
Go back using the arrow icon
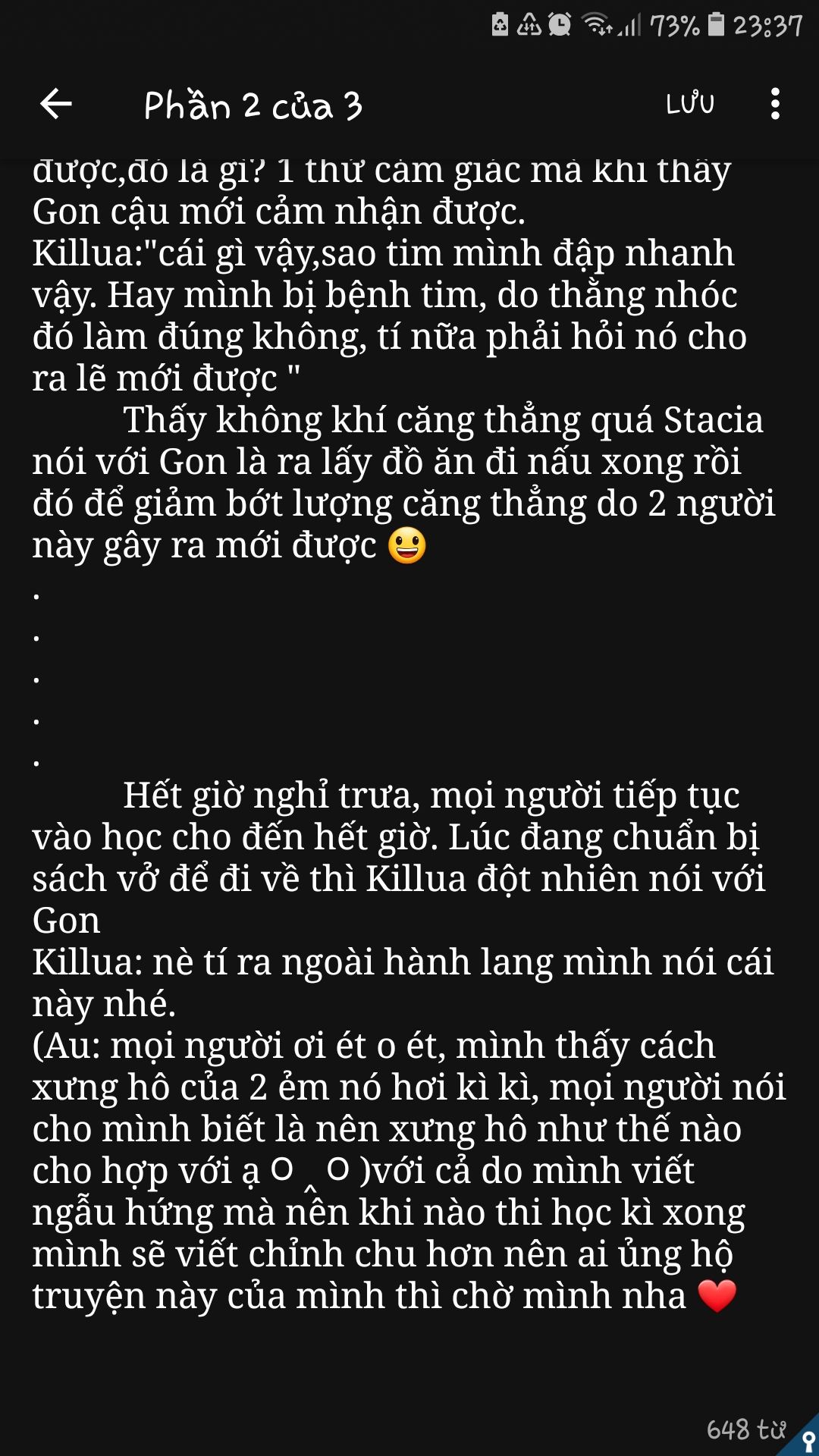56,104
